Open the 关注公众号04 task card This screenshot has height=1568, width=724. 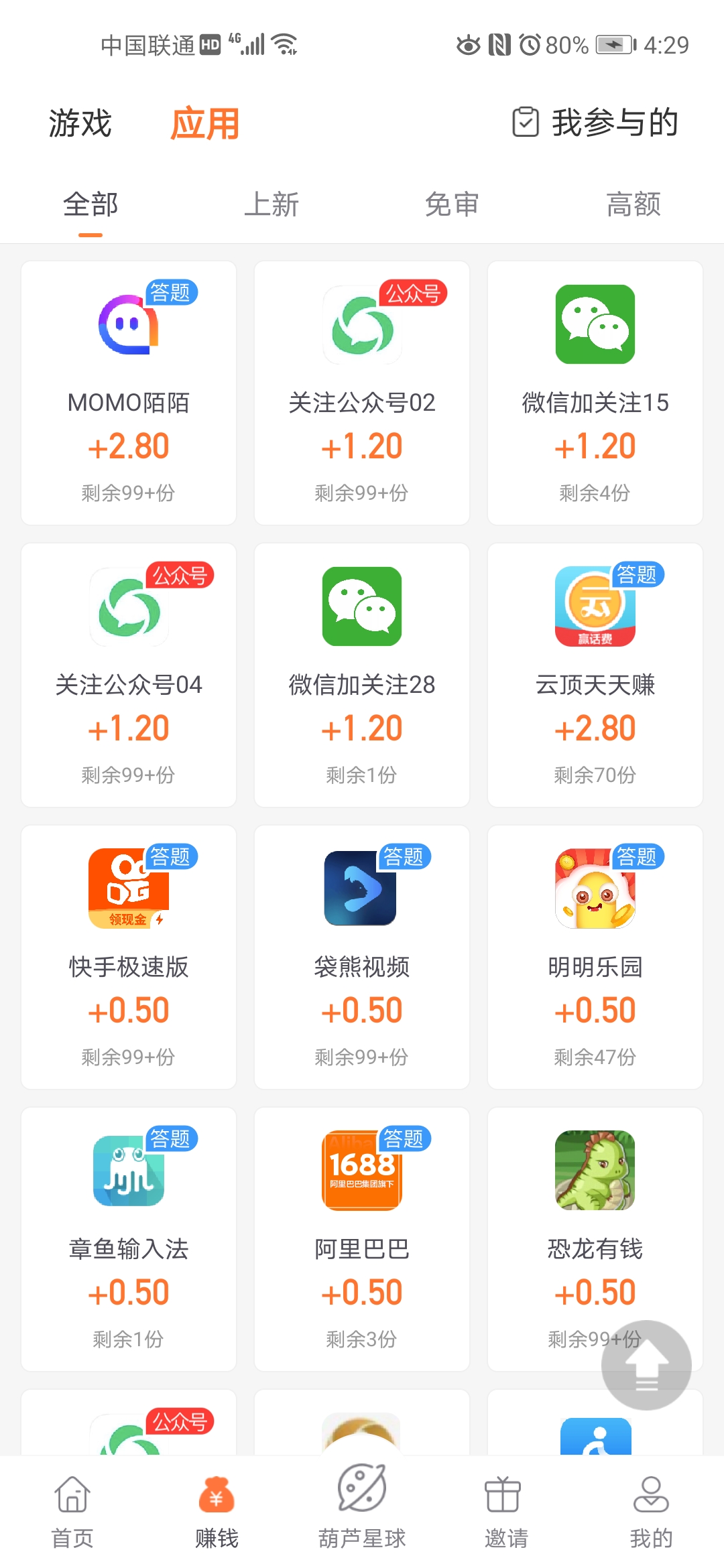click(x=129, y=675)
